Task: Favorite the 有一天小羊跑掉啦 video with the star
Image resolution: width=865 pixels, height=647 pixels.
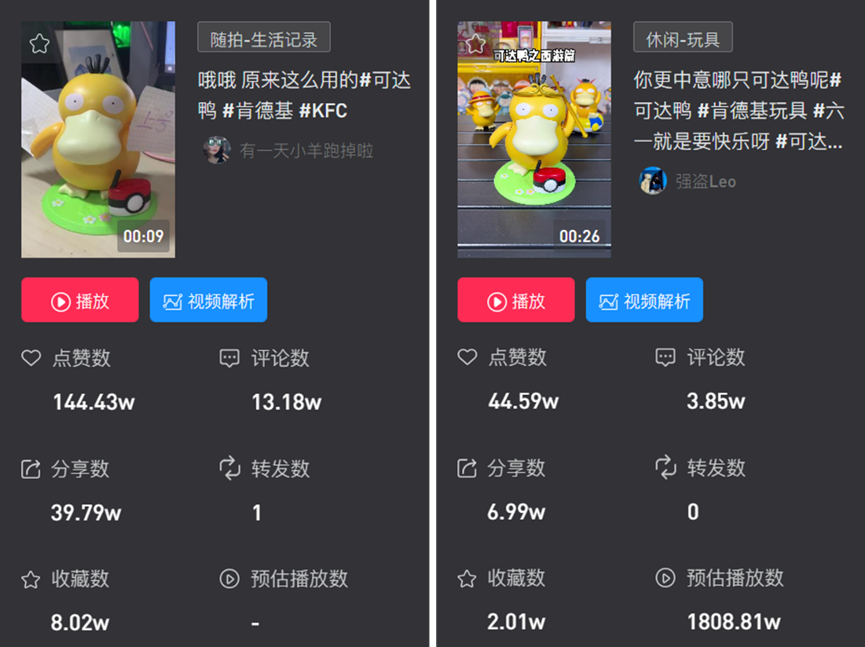Action: (39, 43)
